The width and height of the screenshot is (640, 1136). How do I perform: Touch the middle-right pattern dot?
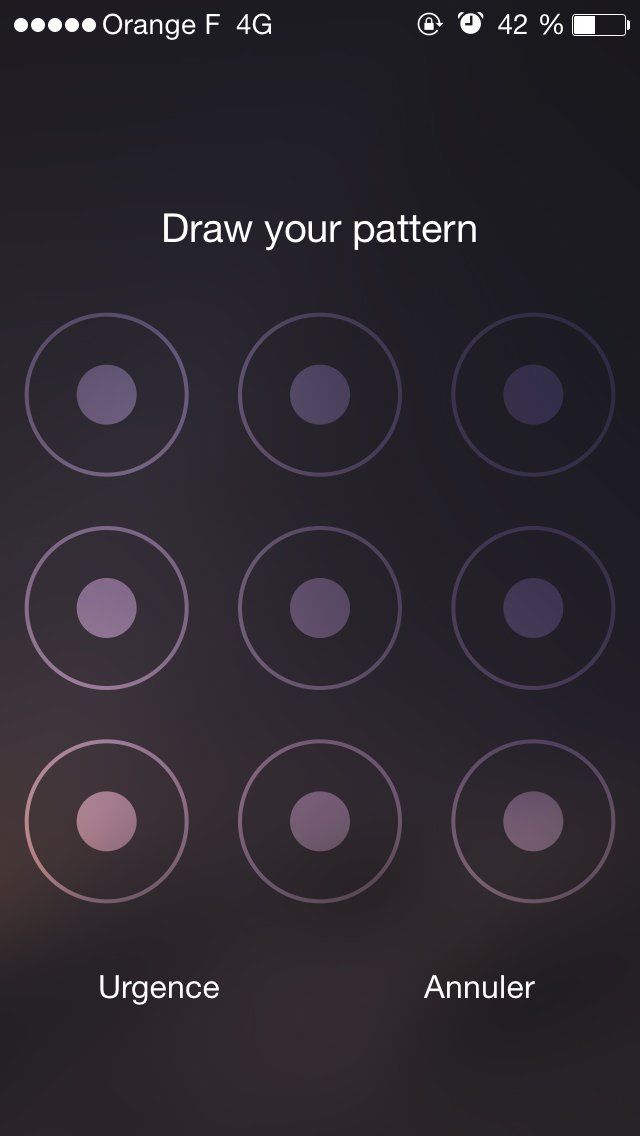click(533, 608)
